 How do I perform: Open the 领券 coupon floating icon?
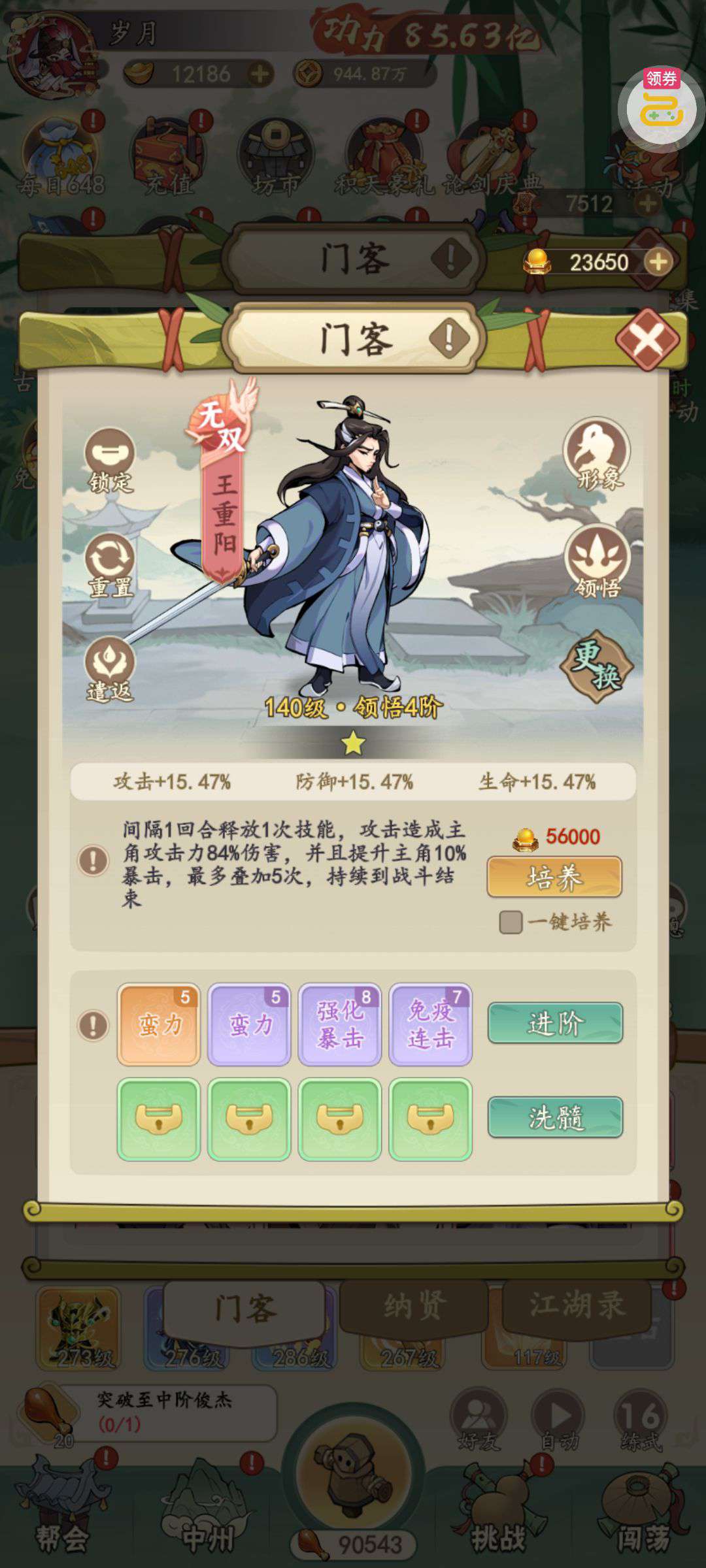[662, 105]
